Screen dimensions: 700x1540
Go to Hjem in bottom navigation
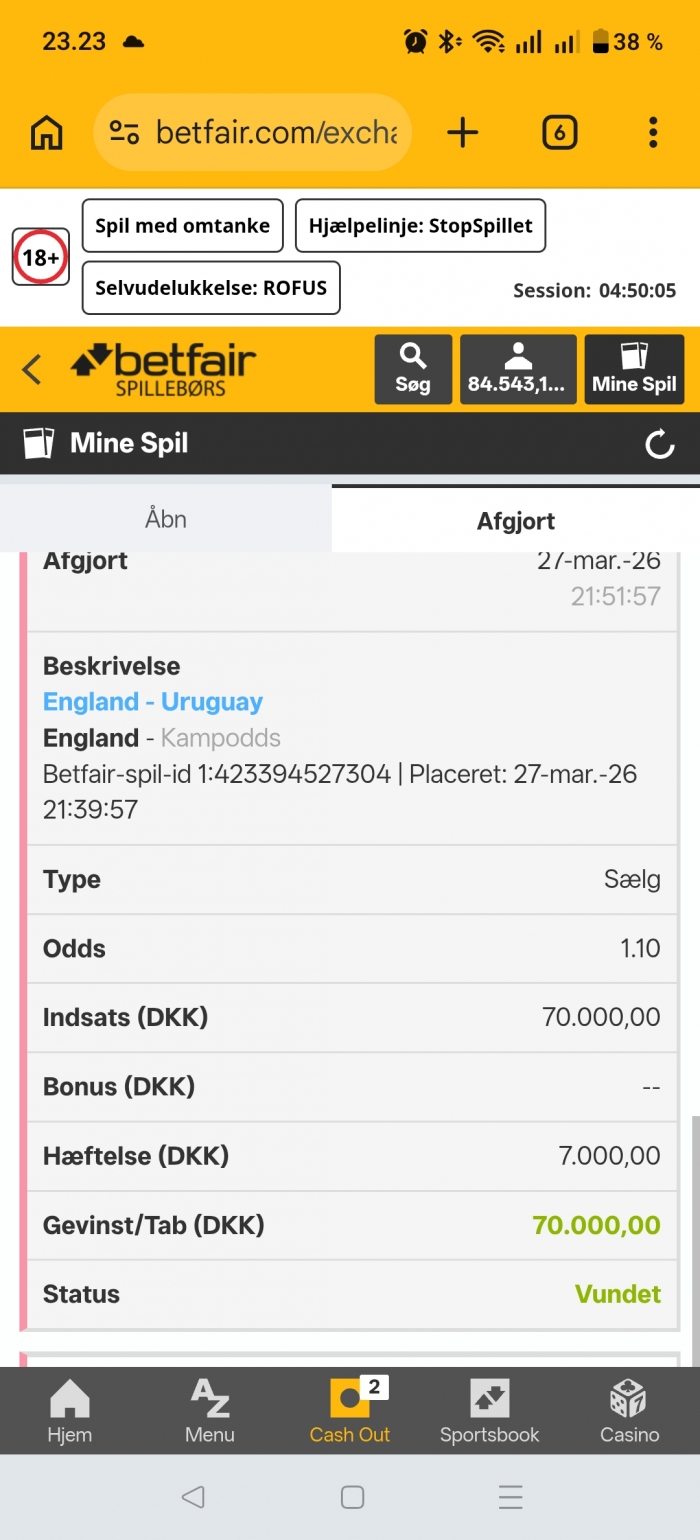click(70, 1412)
